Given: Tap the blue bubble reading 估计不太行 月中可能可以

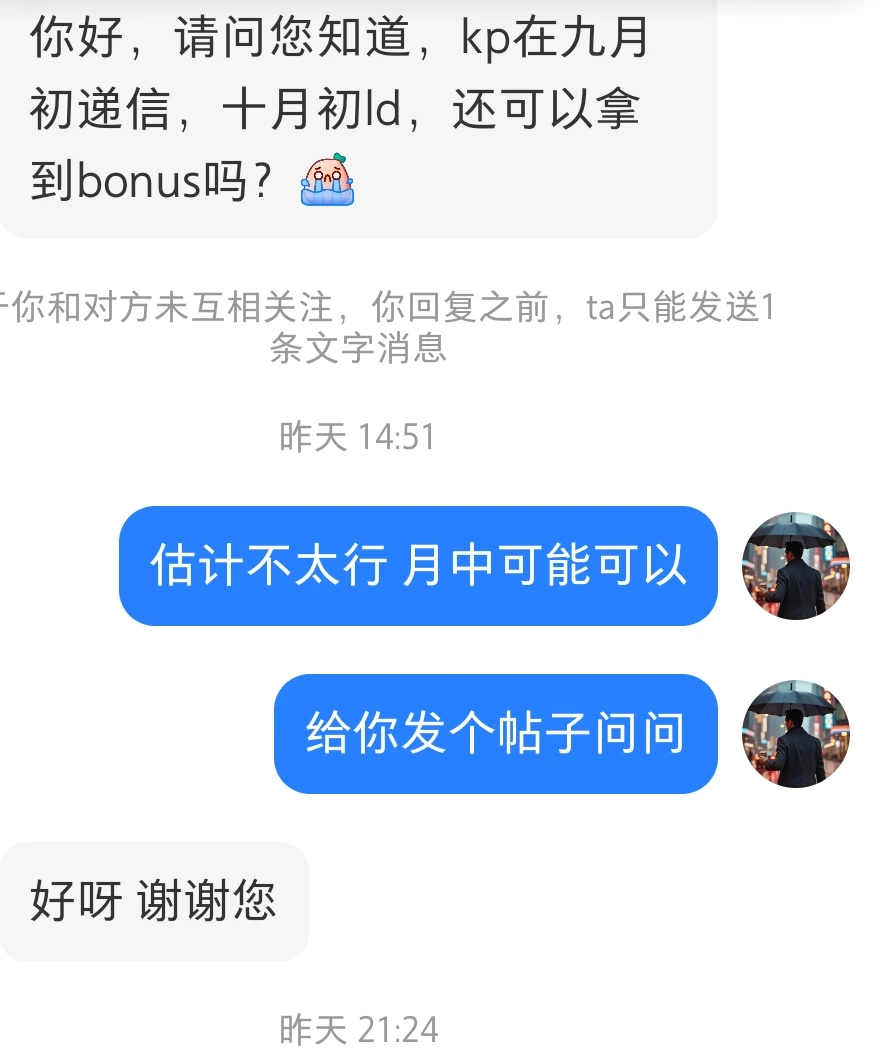Looking at the screenshot, I should click(x=418, y=565).
